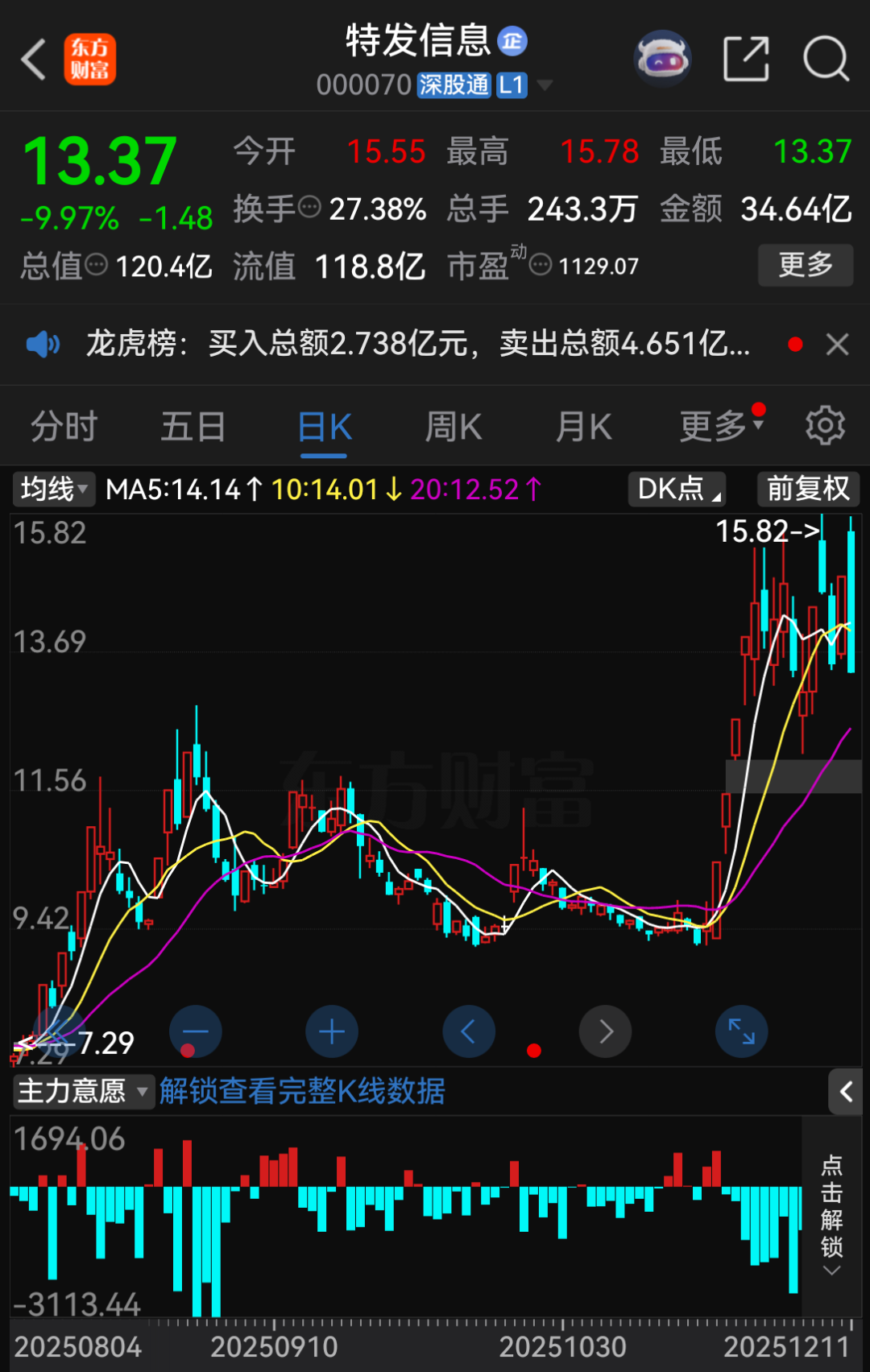The width and height of the screenshot is (870, 1372).
Task: Select the 周K chart tab
Action: click(x=454, y=426)
